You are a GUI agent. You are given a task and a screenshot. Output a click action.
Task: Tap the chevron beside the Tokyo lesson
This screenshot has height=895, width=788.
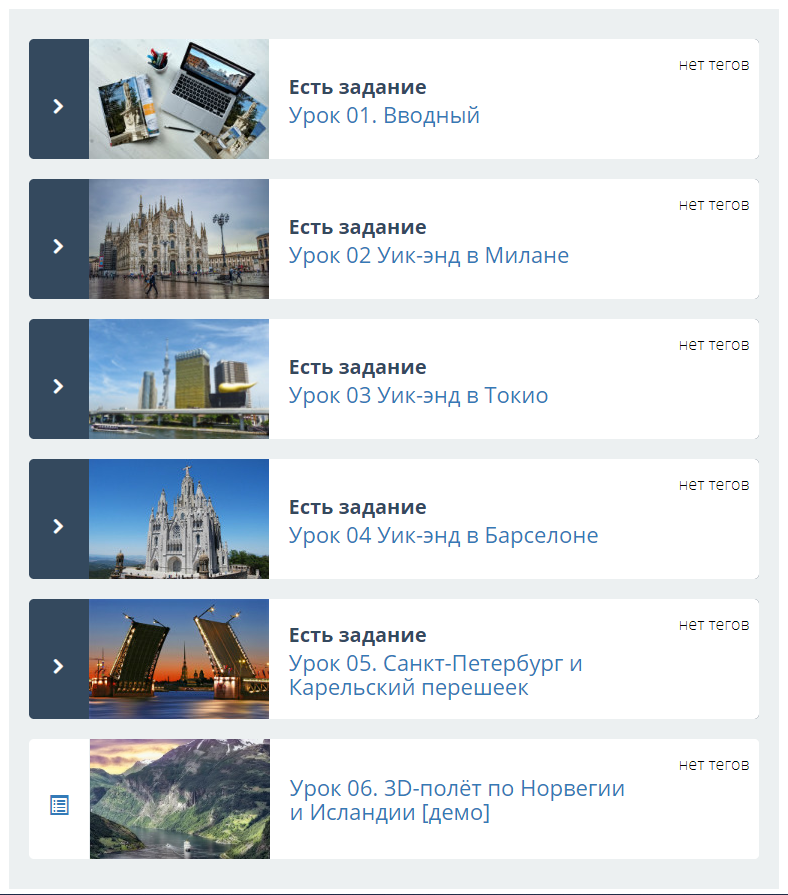pos(58,386)
